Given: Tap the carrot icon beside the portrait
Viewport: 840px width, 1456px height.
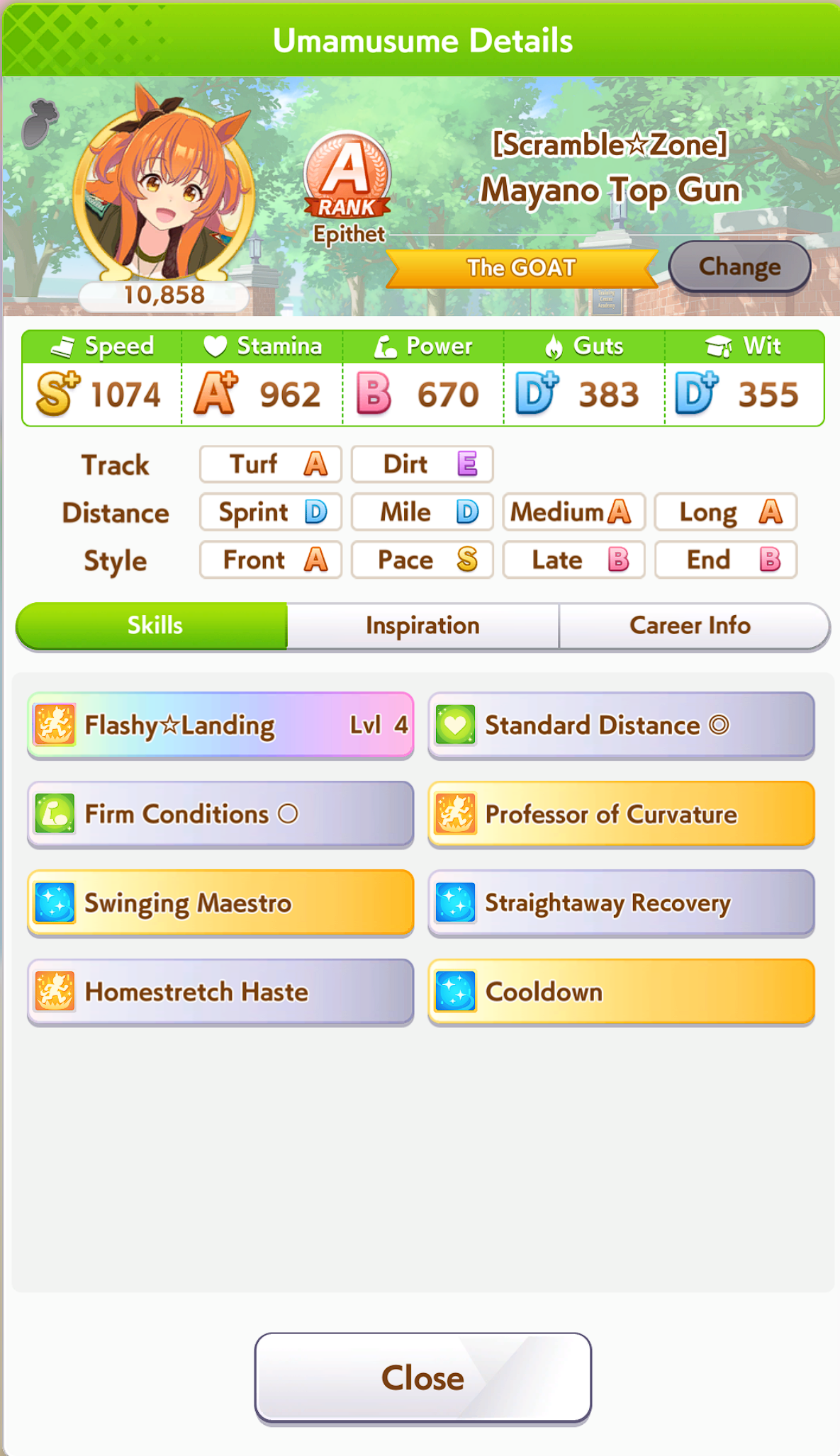Looking at the screenshot, I should [39, 123].
